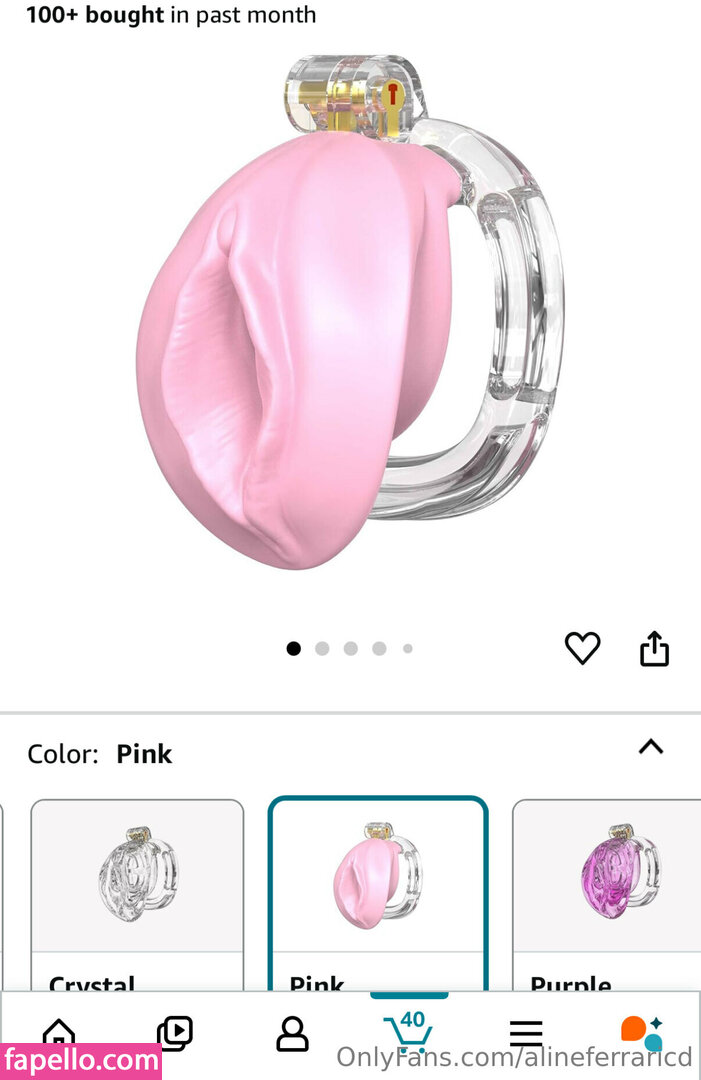Switch to the account profile tab
The height and width of the screenshot is (1080, 701).
pyautogui.click(x=292, y=1034)
